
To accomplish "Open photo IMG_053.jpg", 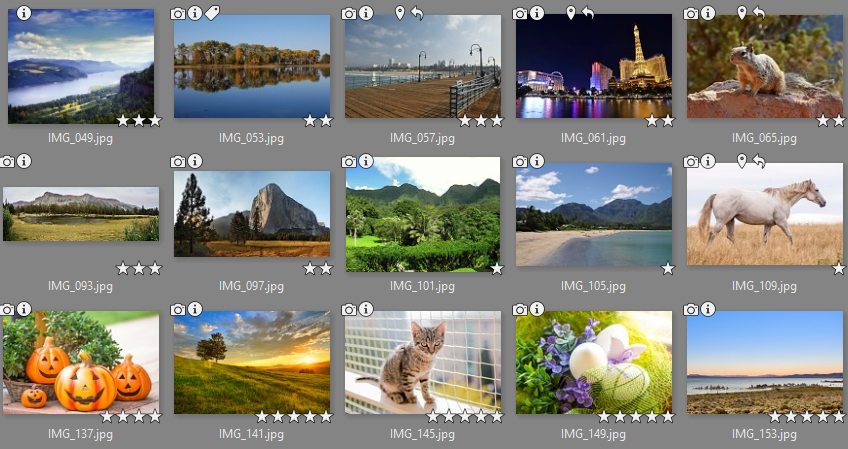I will [251, 66].
